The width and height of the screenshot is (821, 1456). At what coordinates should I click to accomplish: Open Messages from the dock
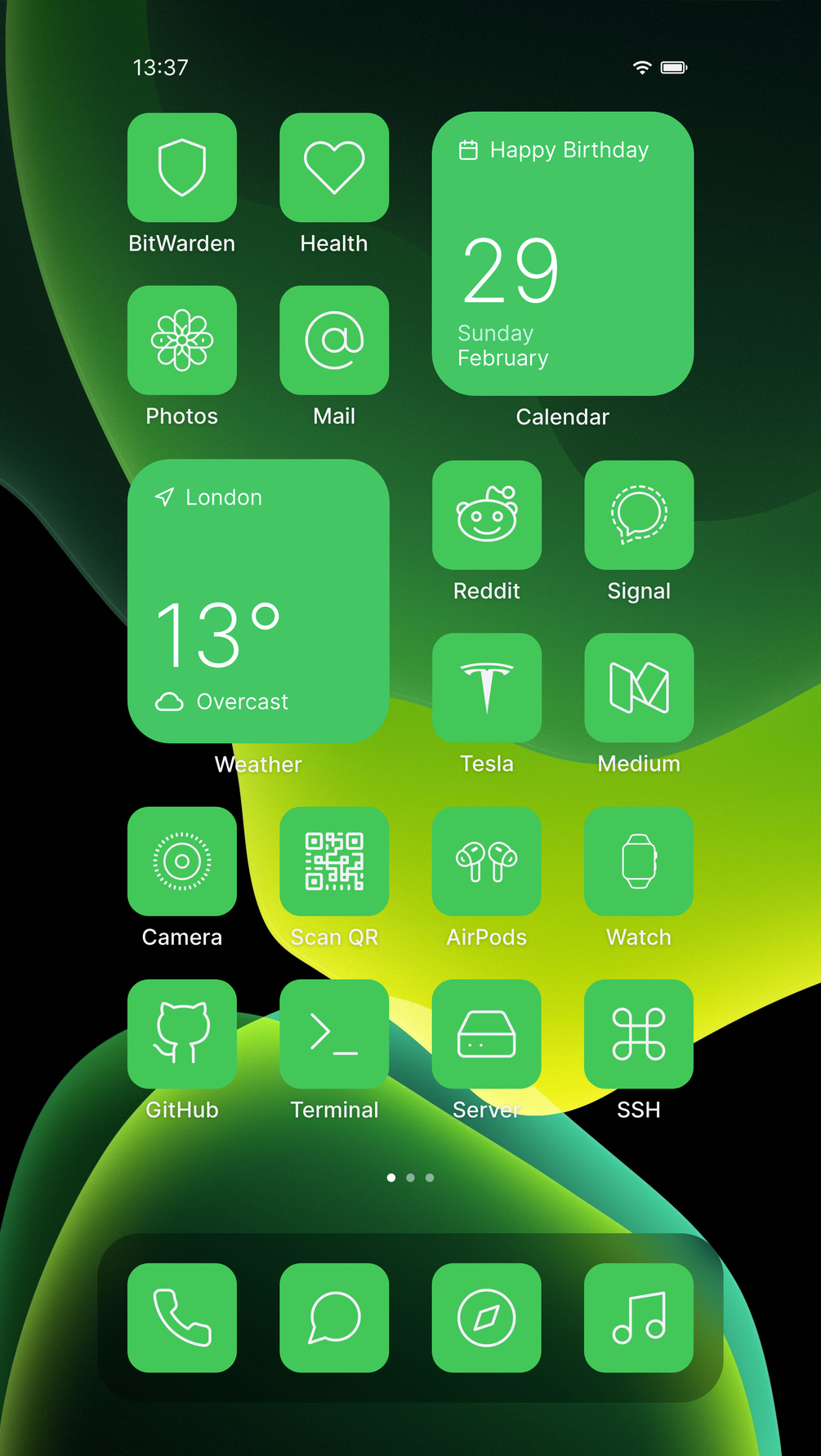[334, 1317]
